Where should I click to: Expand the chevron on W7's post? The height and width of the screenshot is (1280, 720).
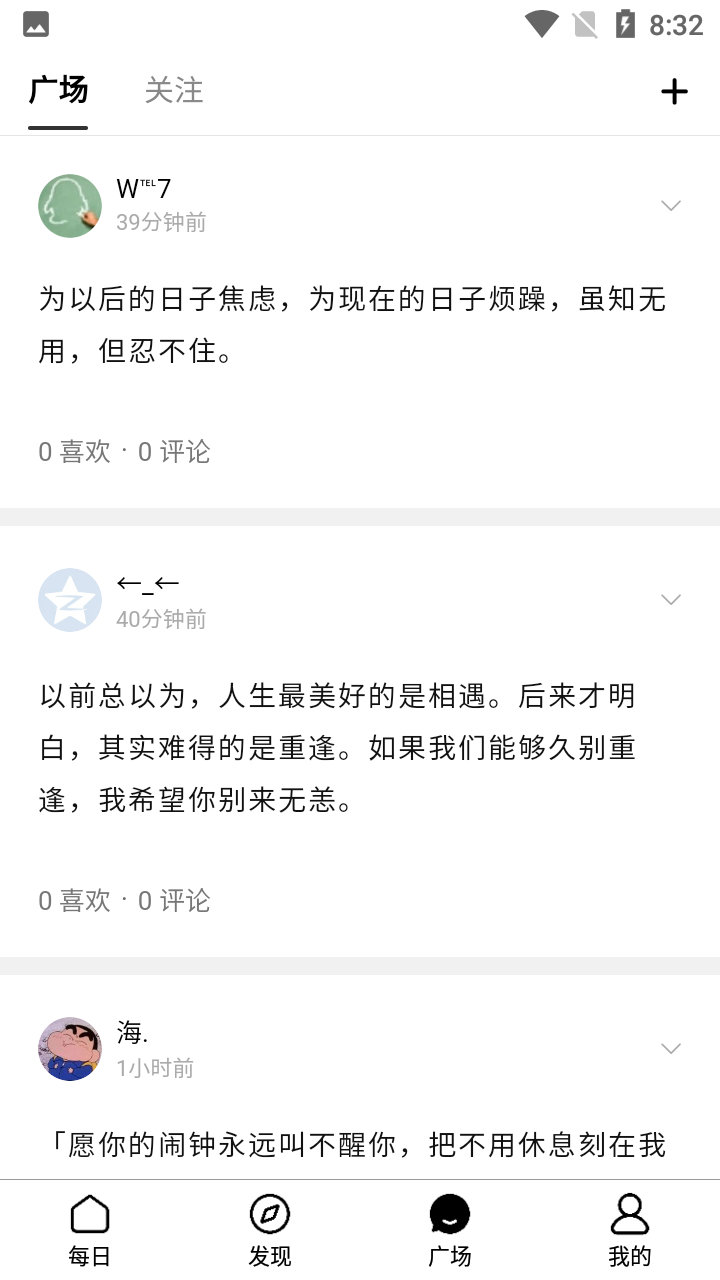[671, 205]
